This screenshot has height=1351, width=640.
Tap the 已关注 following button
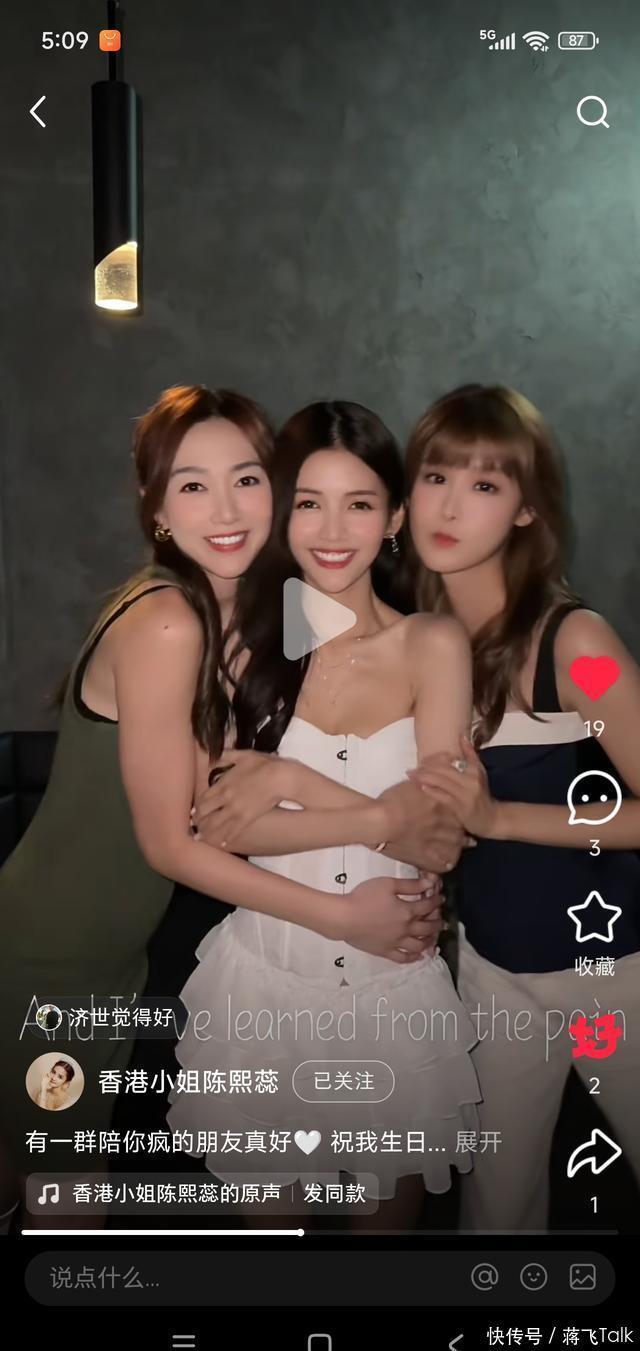[343, 1081]
